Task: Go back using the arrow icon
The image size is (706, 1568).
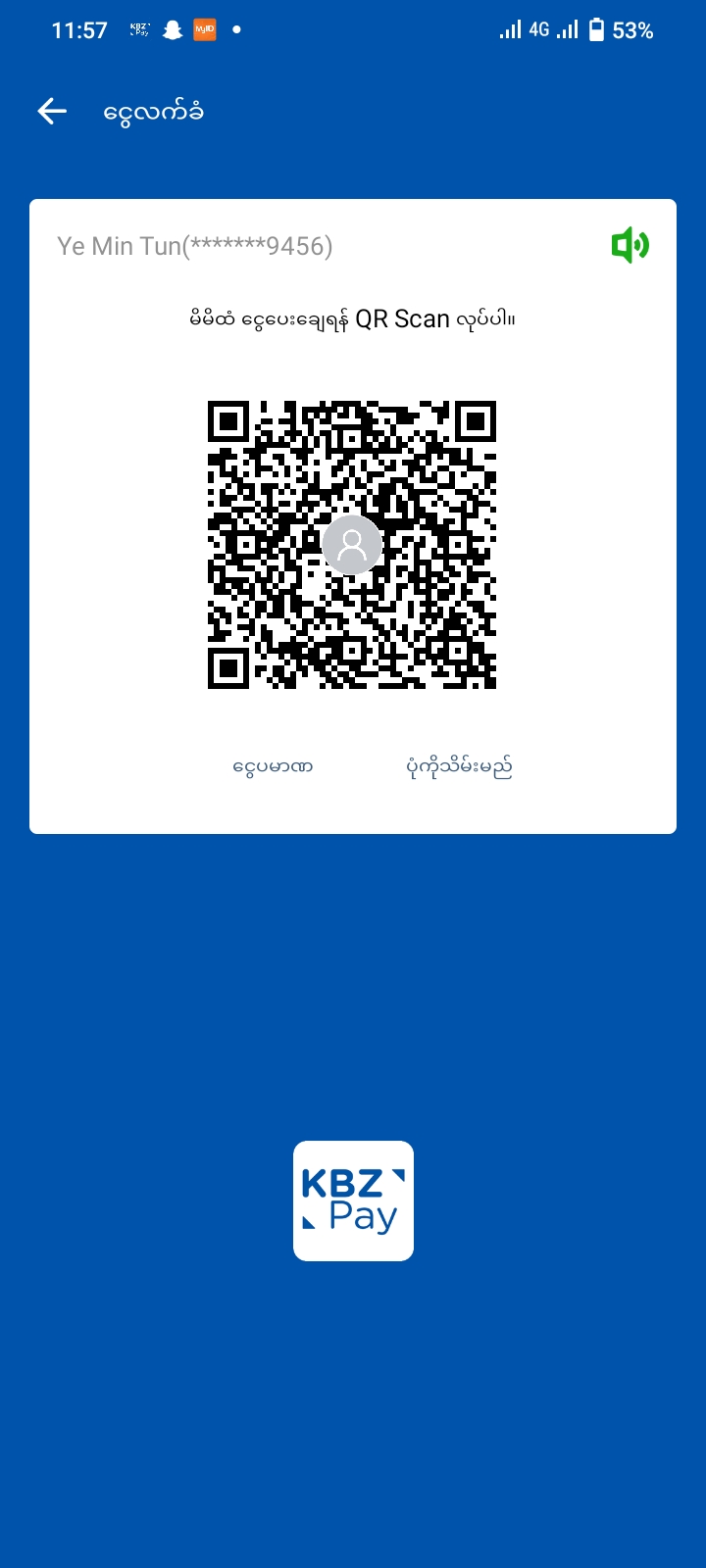Action: tap(52, 112)
